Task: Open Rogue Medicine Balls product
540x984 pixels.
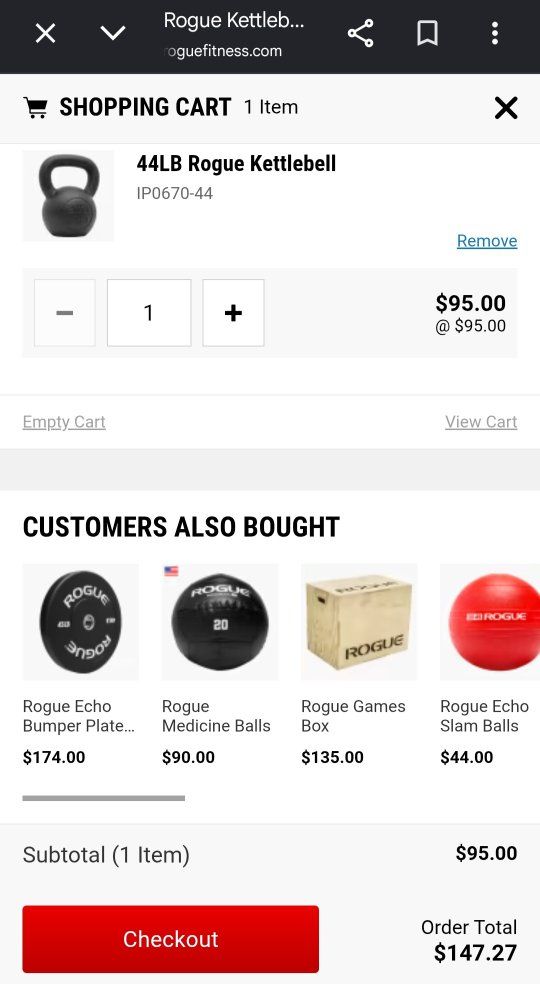Action: coord(220,665)
